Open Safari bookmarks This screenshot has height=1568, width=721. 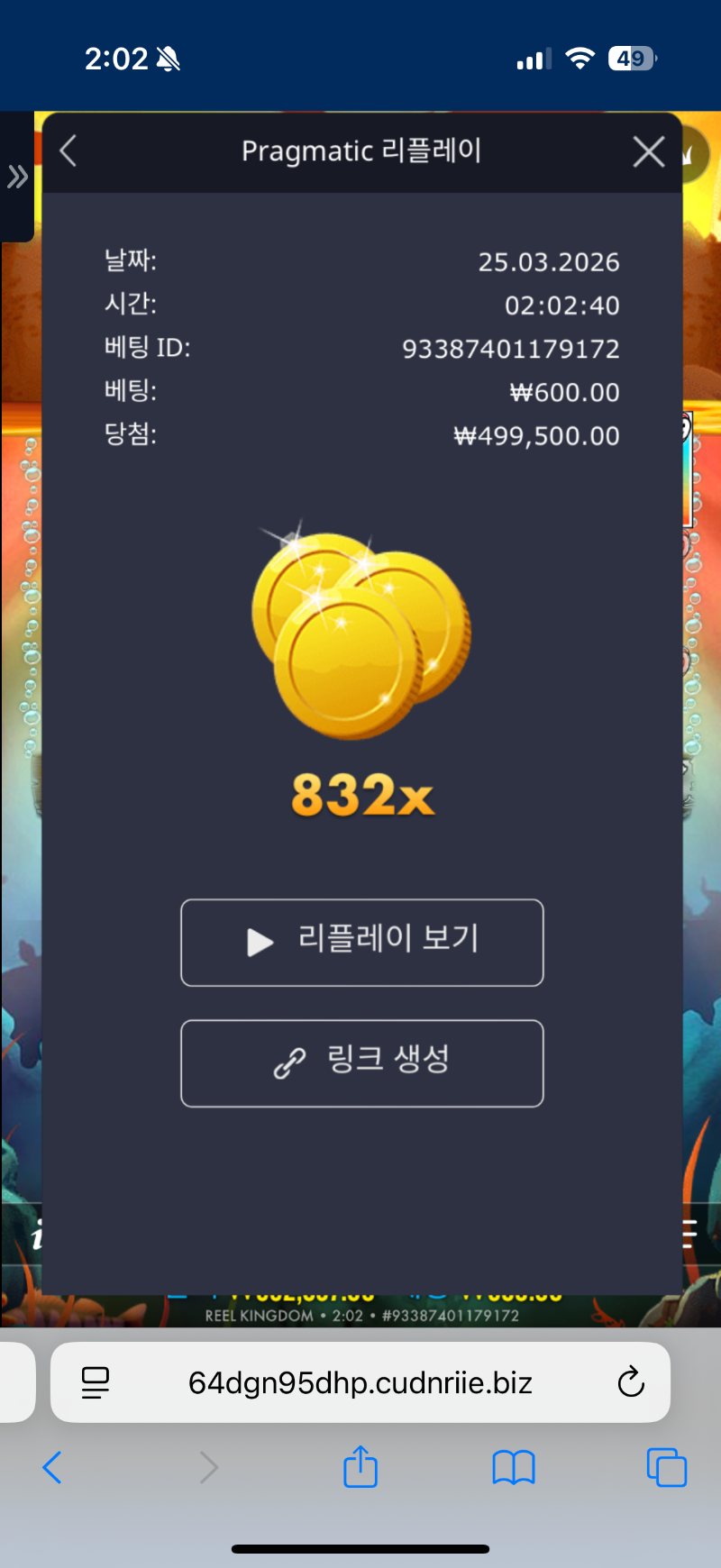pyautogui.click(x=514, y=1467)
